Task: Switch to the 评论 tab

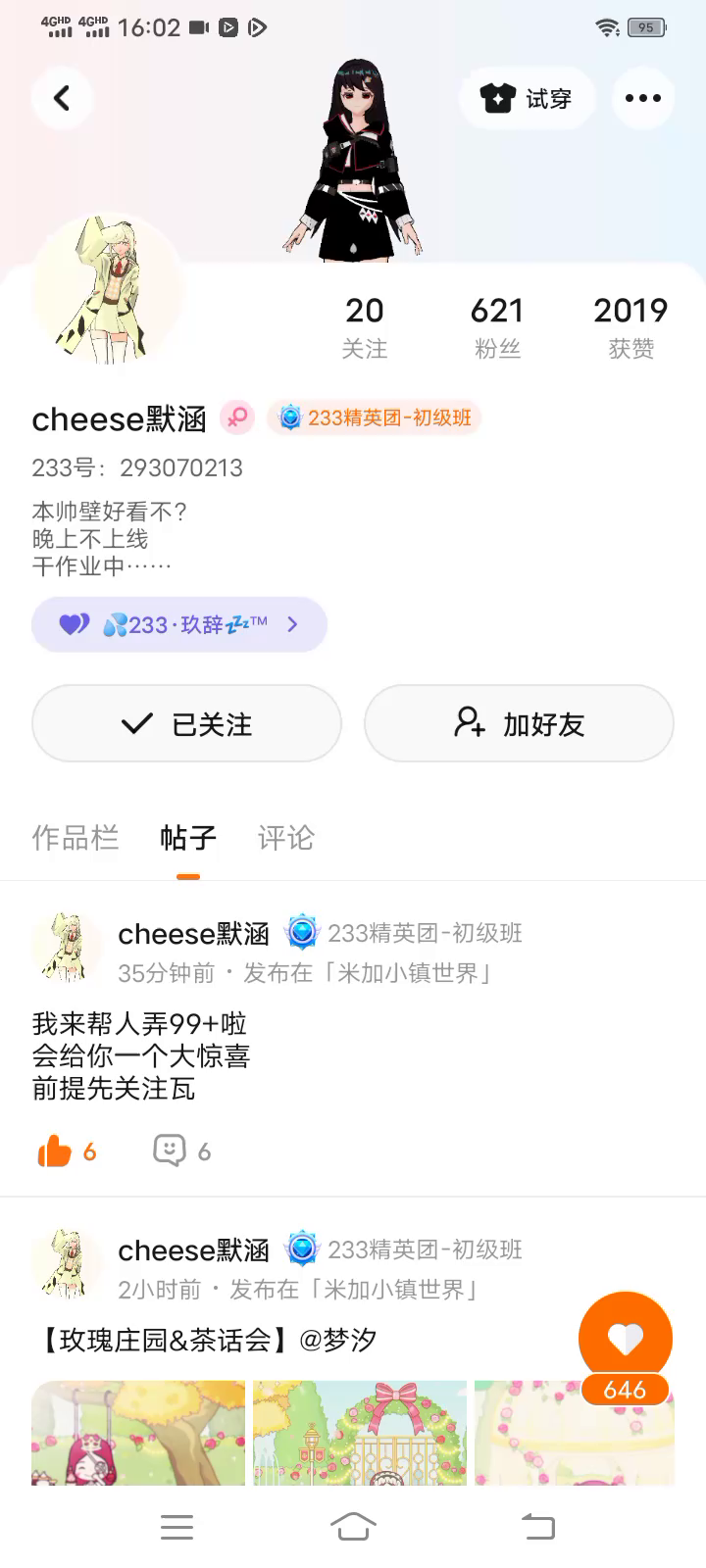Action: (285, 838)
